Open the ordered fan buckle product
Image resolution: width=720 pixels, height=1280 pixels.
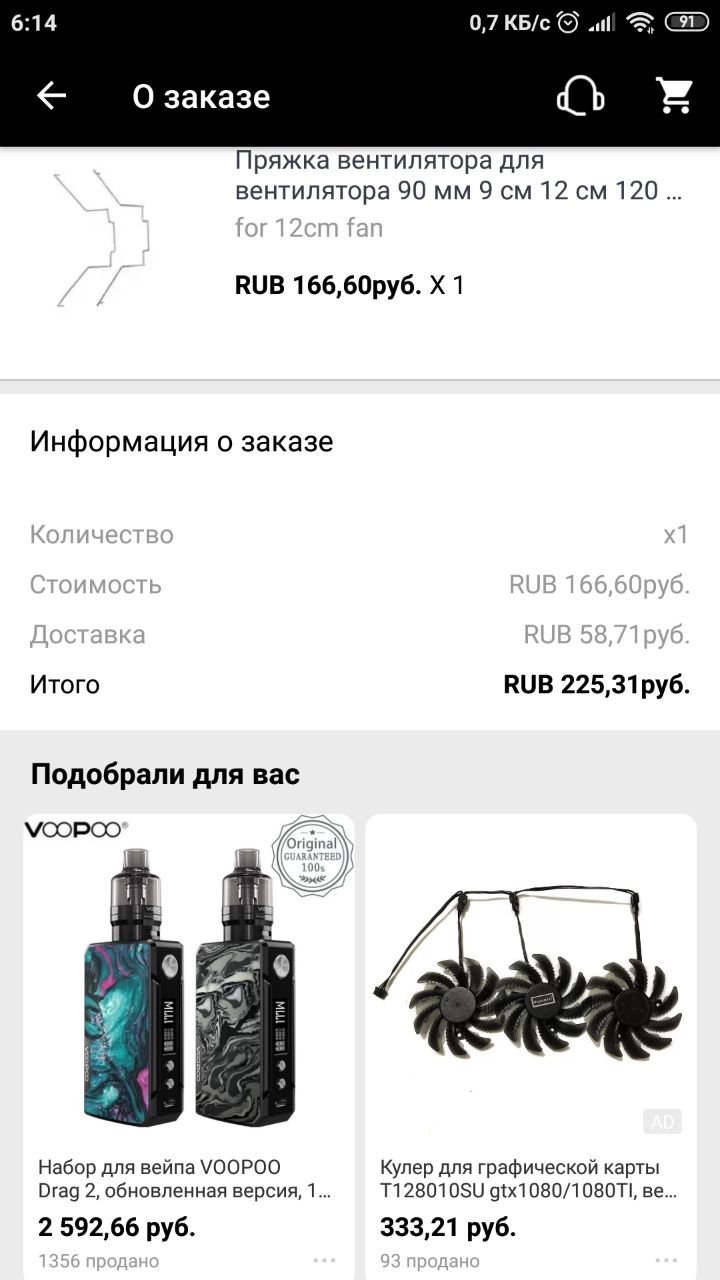click(458, 176)
